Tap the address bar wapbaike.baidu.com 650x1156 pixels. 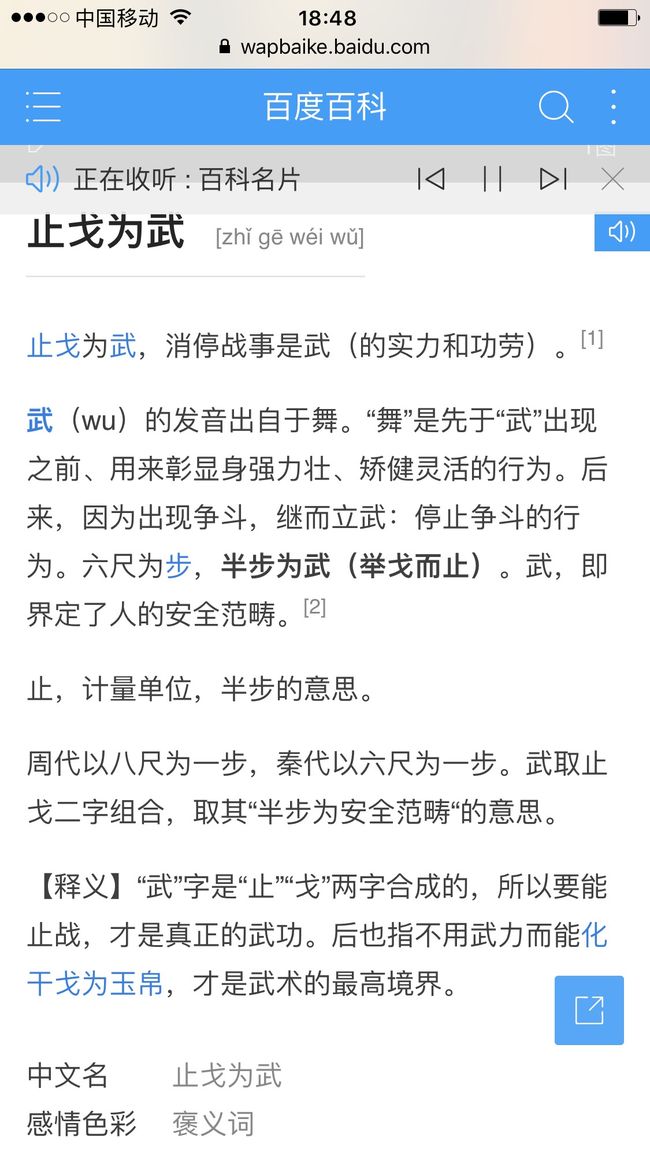tap(325, 47)
